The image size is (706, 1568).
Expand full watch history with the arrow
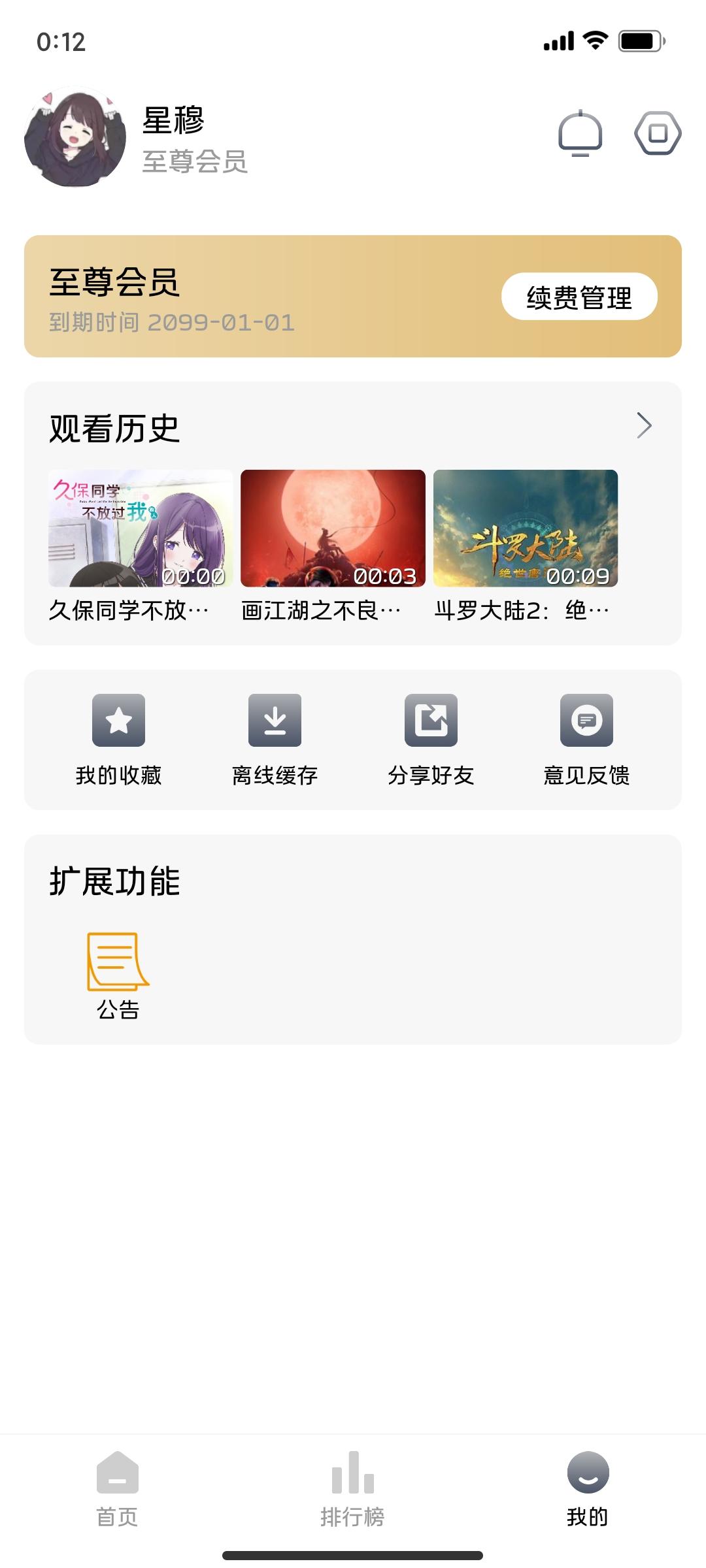click(645, 425)
